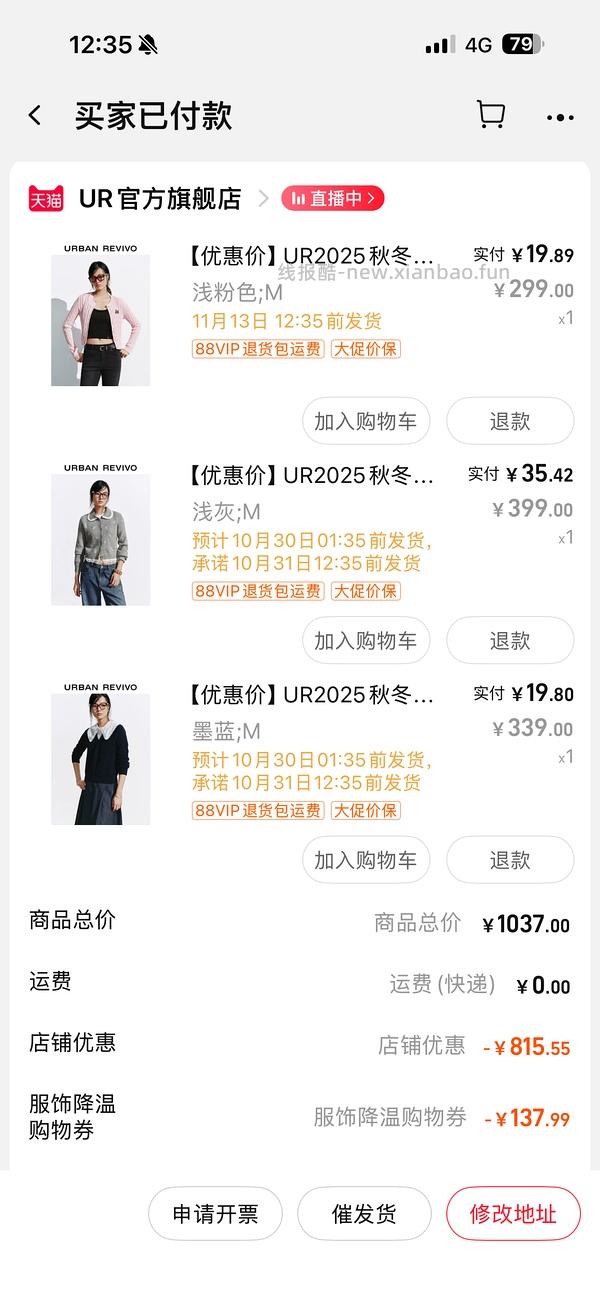Add the 墨蓝 item to cart
Viewport: 600px width, 1303px height.
pos(366,860)
